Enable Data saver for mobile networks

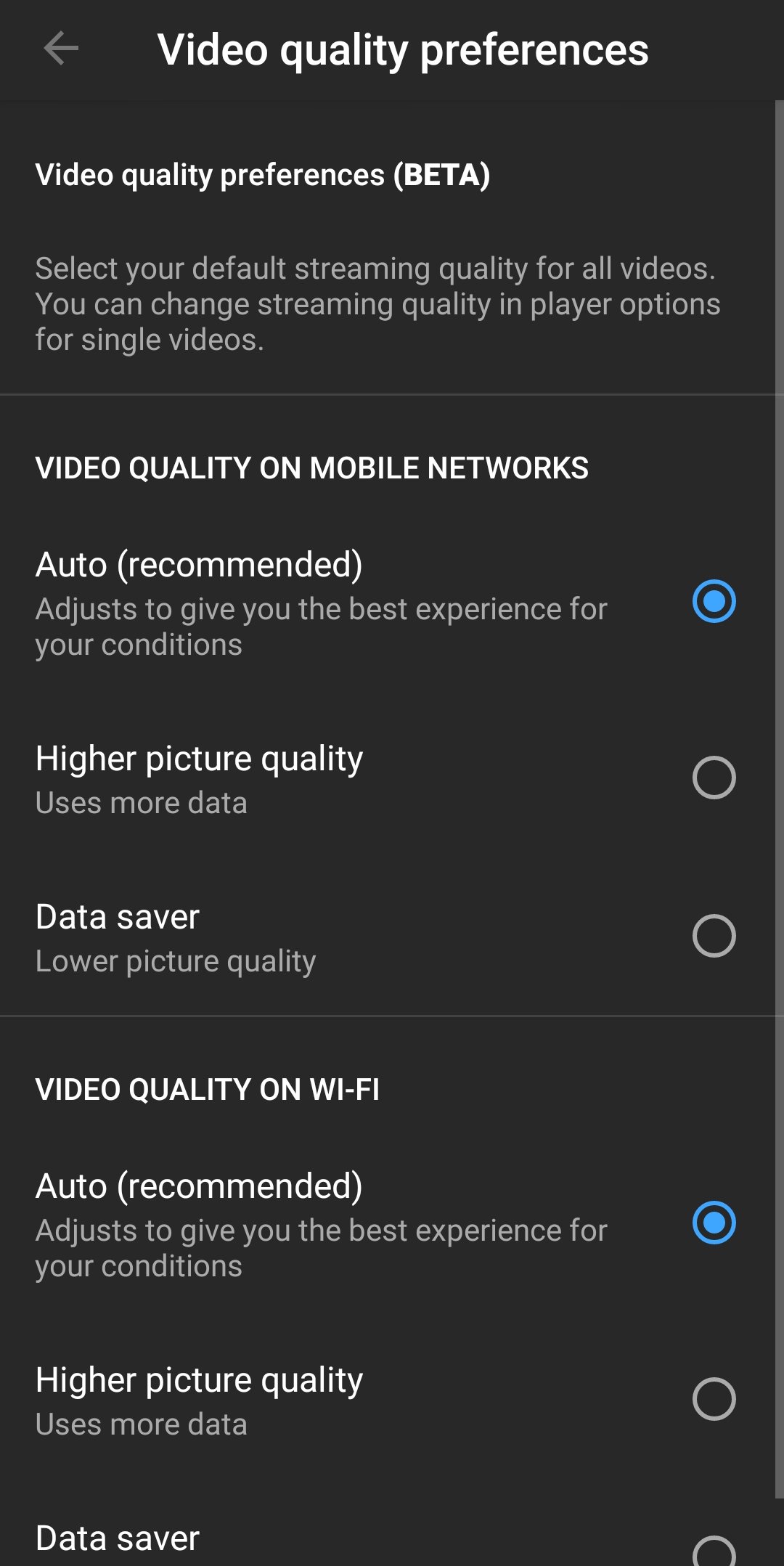(x=714, y=936)
